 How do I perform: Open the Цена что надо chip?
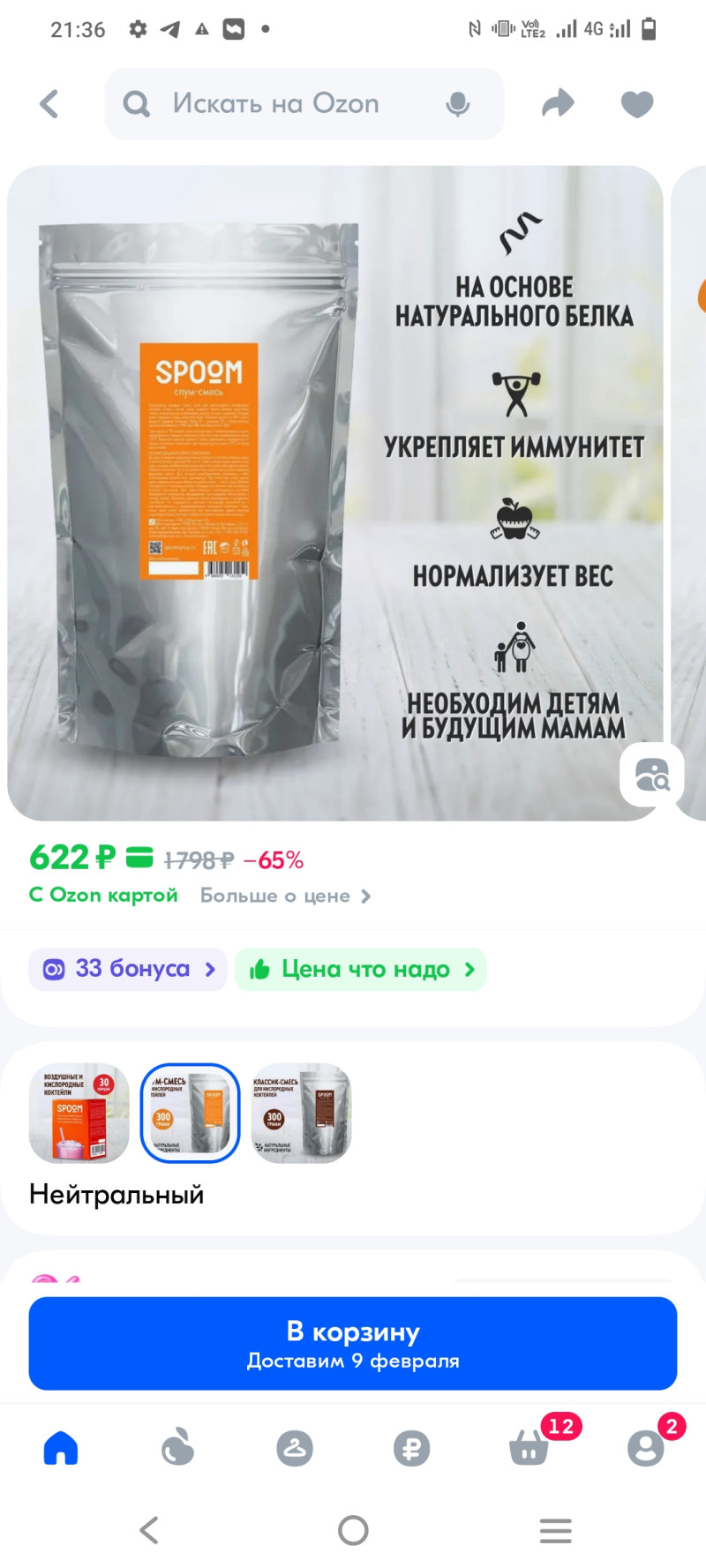coord(361,969)
